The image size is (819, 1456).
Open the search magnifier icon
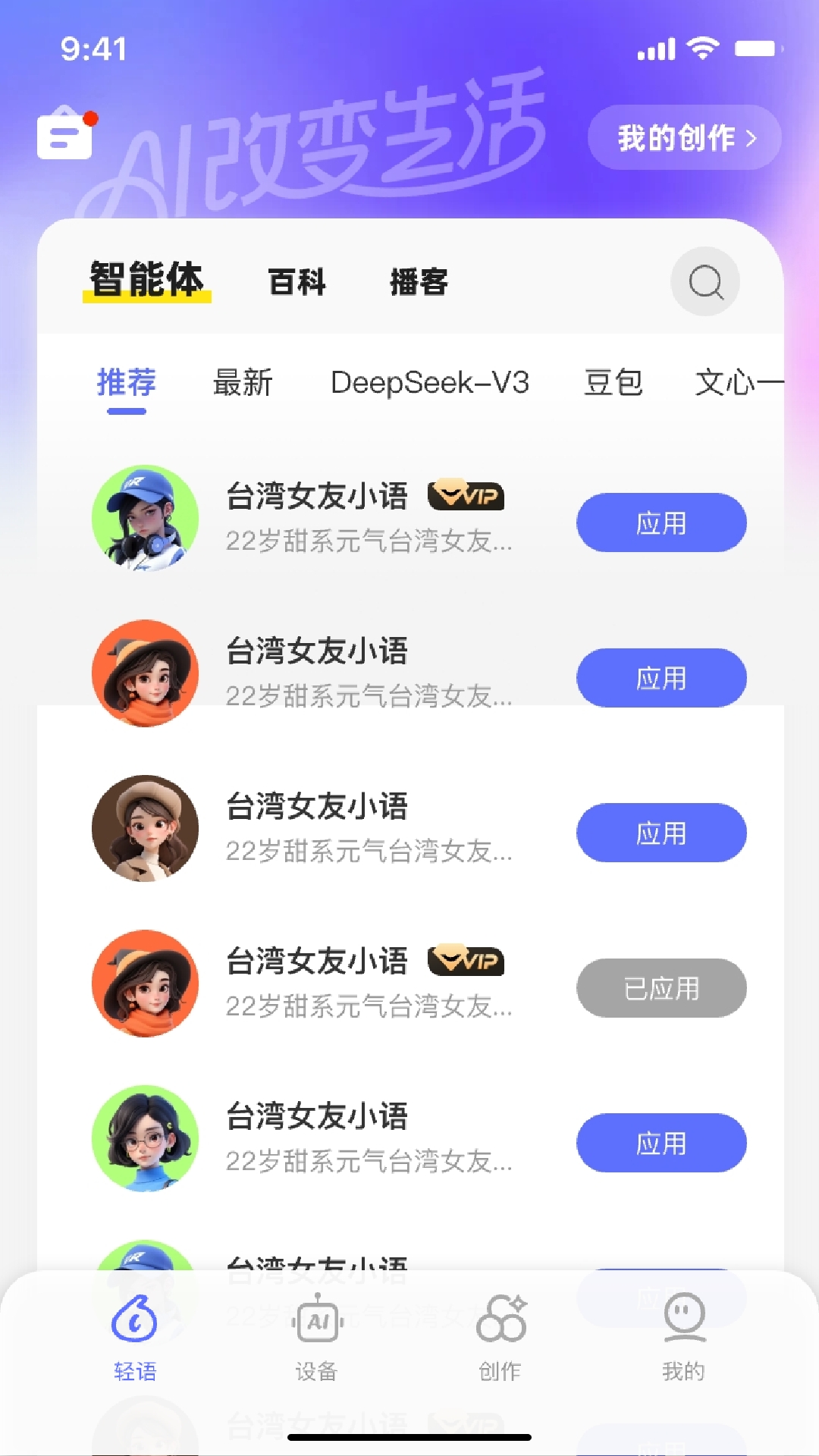(x=704, y=281)
